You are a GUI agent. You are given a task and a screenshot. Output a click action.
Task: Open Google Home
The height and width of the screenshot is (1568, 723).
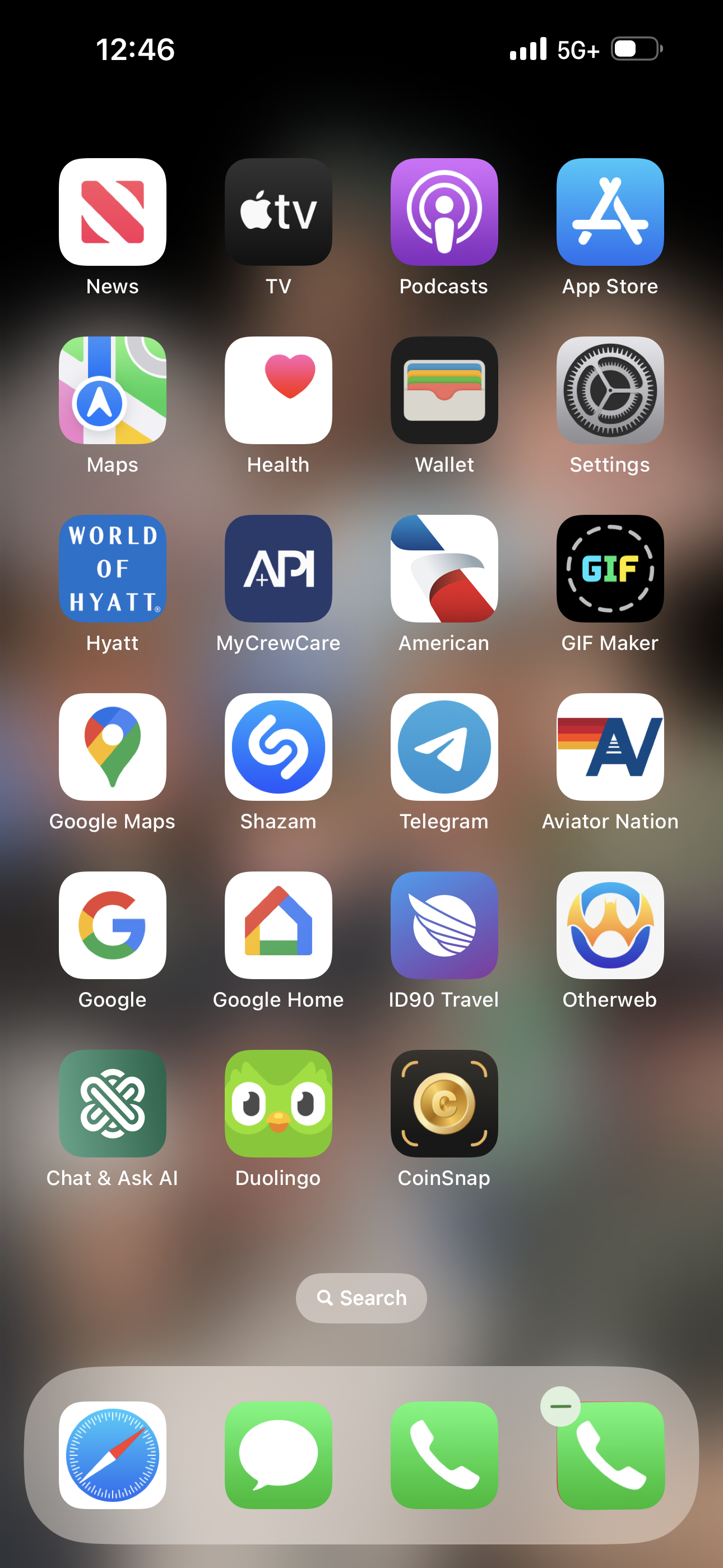tap(278, 925)
